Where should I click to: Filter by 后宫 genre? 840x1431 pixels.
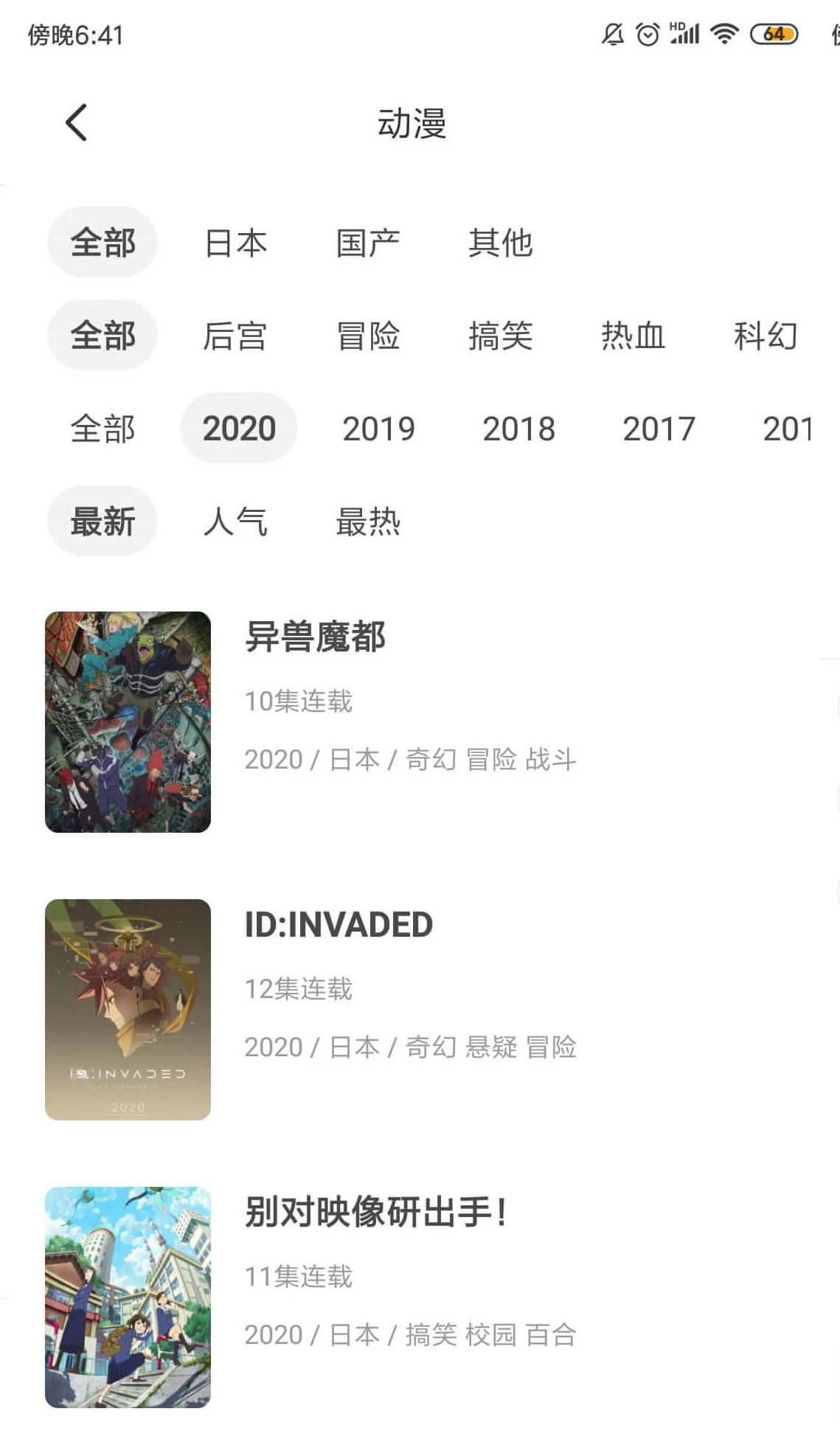(235, 336)
